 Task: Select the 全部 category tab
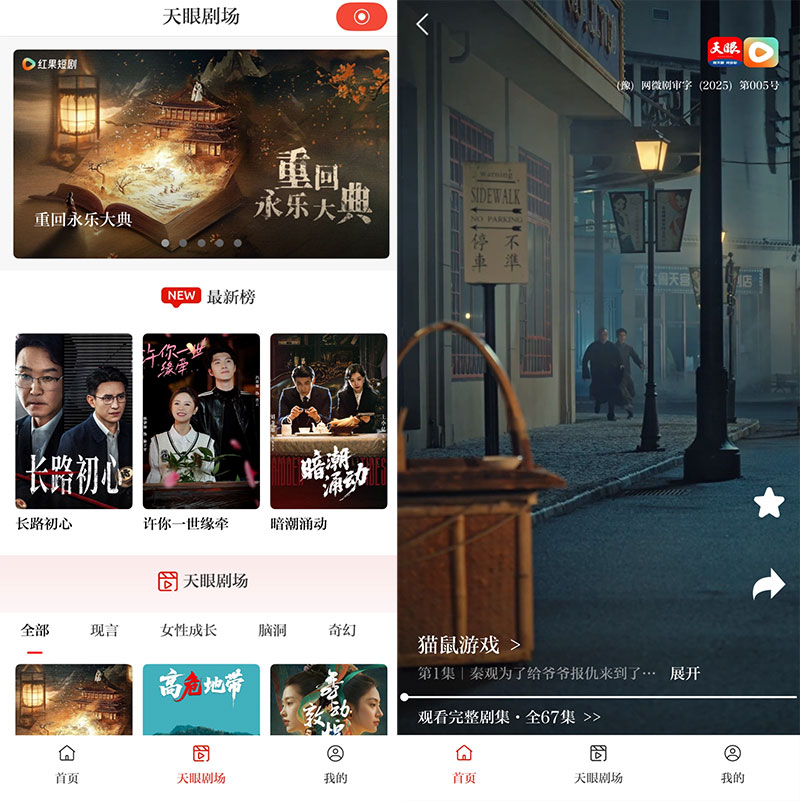(x=35, y=631)
